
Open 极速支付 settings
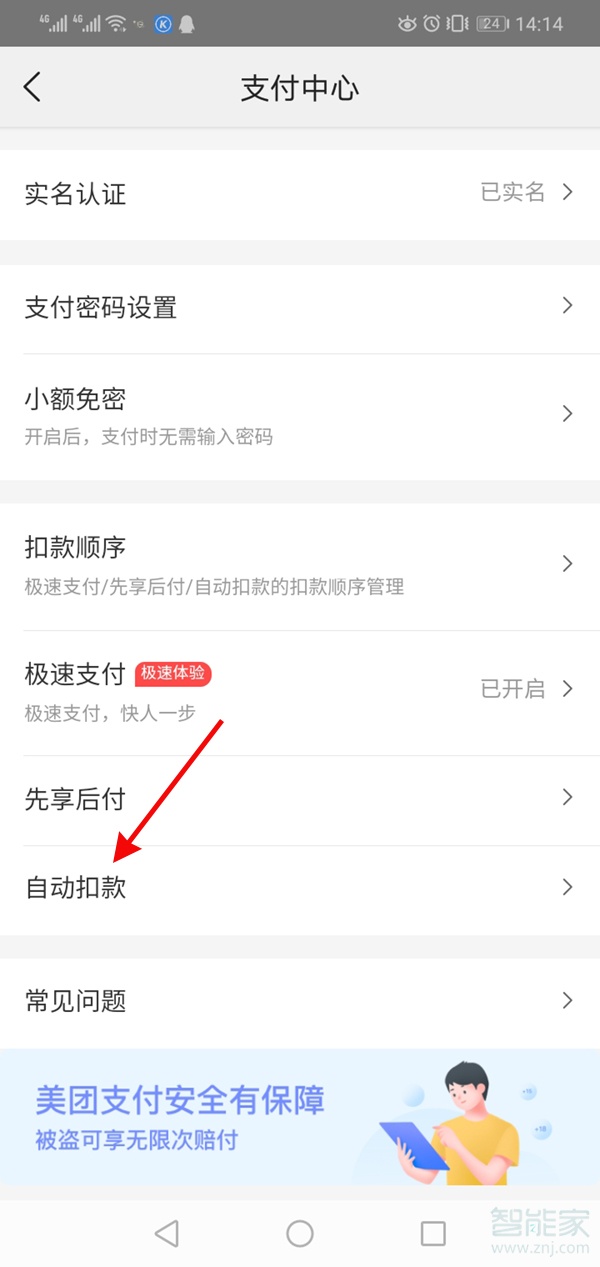coord(300,690)
